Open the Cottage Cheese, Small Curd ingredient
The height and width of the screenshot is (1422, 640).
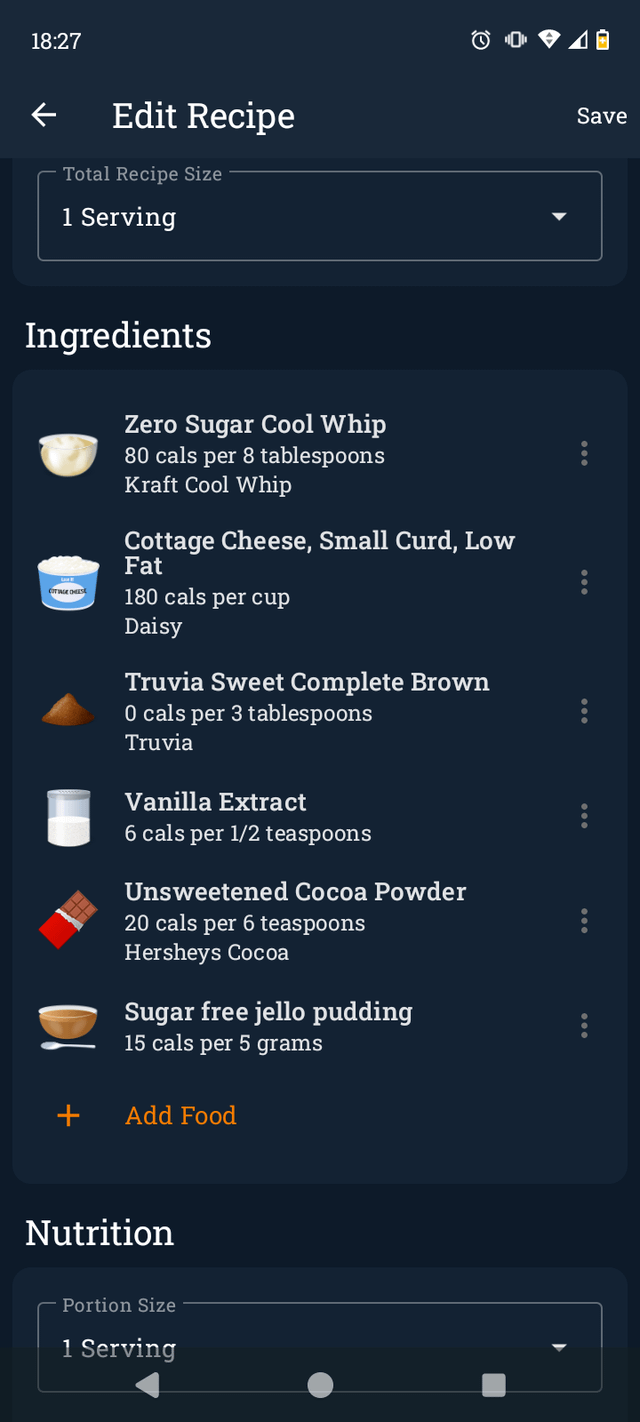click(x=300, y=583)
